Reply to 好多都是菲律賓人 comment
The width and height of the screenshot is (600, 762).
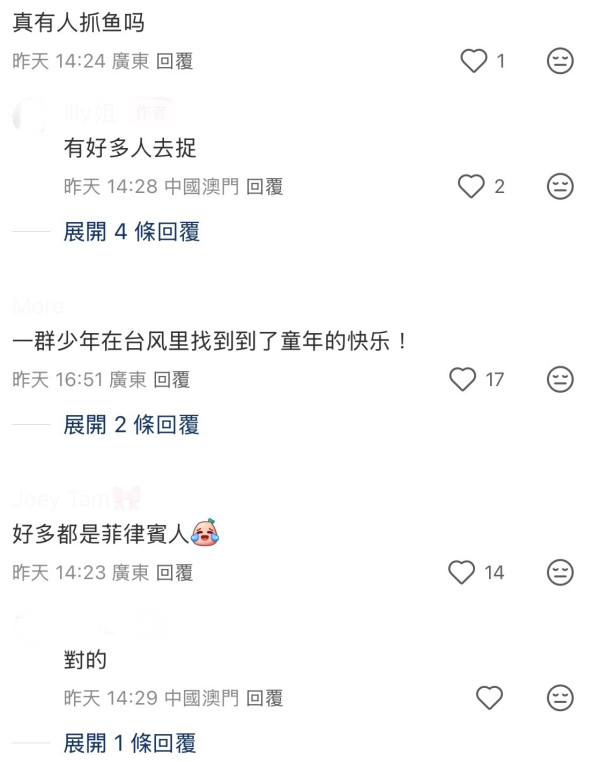click(175, 573)
